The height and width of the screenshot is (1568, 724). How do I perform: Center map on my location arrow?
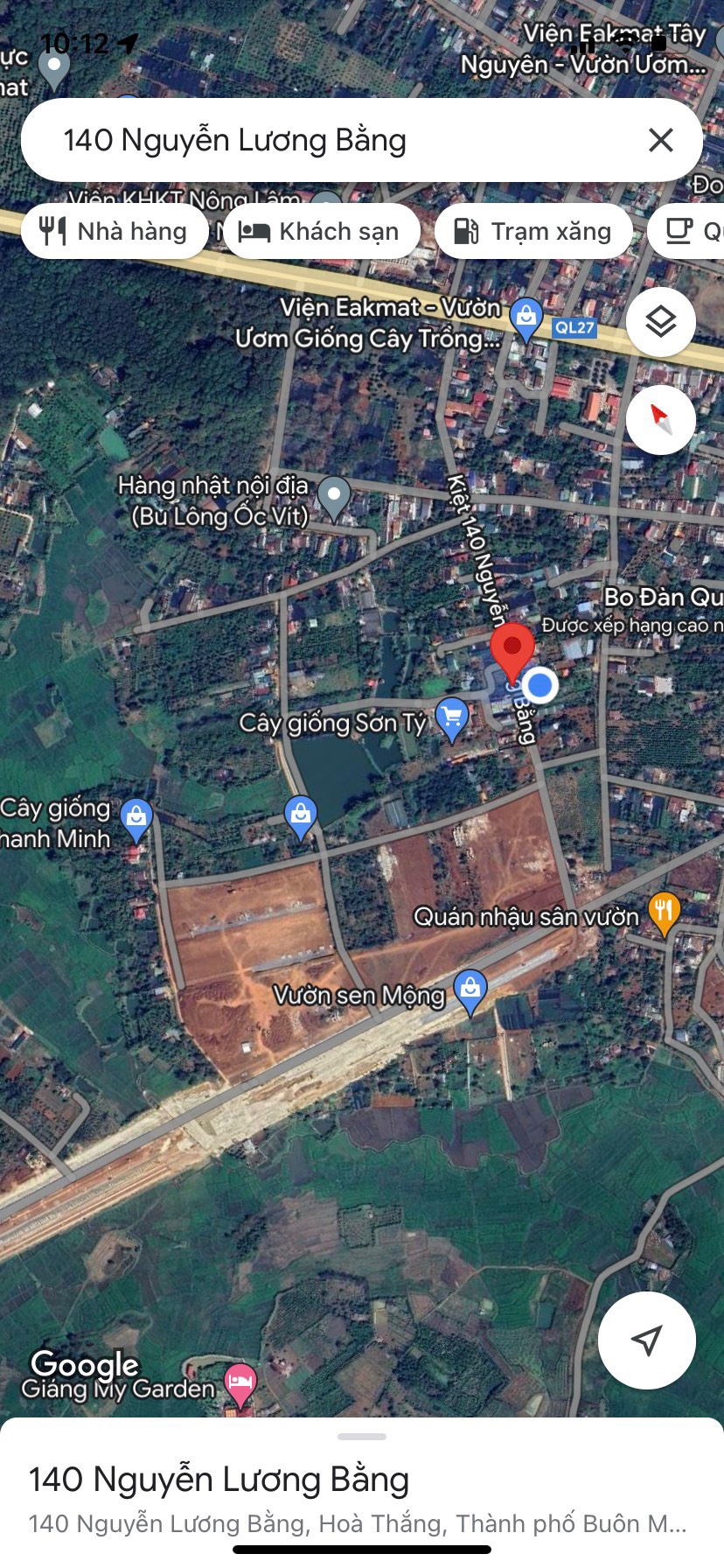[x=647, y=1340]
